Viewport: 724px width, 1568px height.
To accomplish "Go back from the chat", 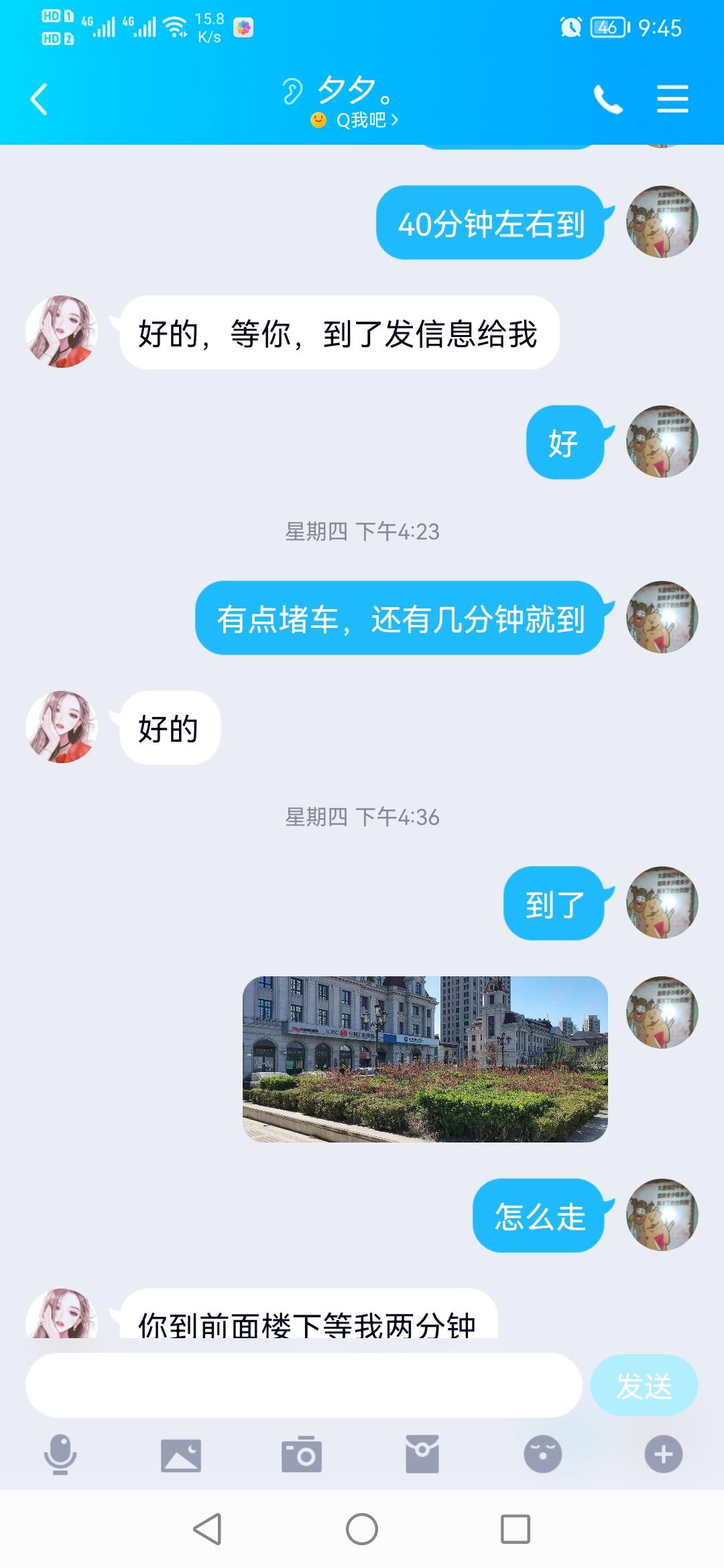I will (x=39, y=99).
